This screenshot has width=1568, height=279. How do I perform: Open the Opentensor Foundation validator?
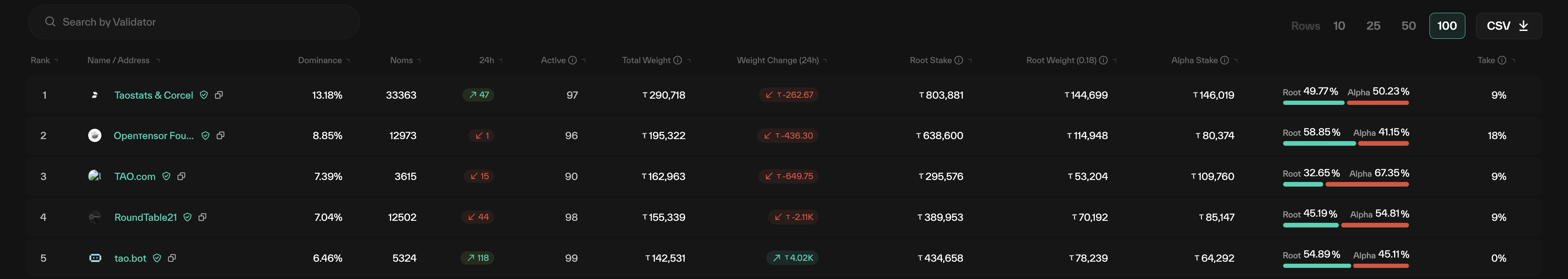153,136
